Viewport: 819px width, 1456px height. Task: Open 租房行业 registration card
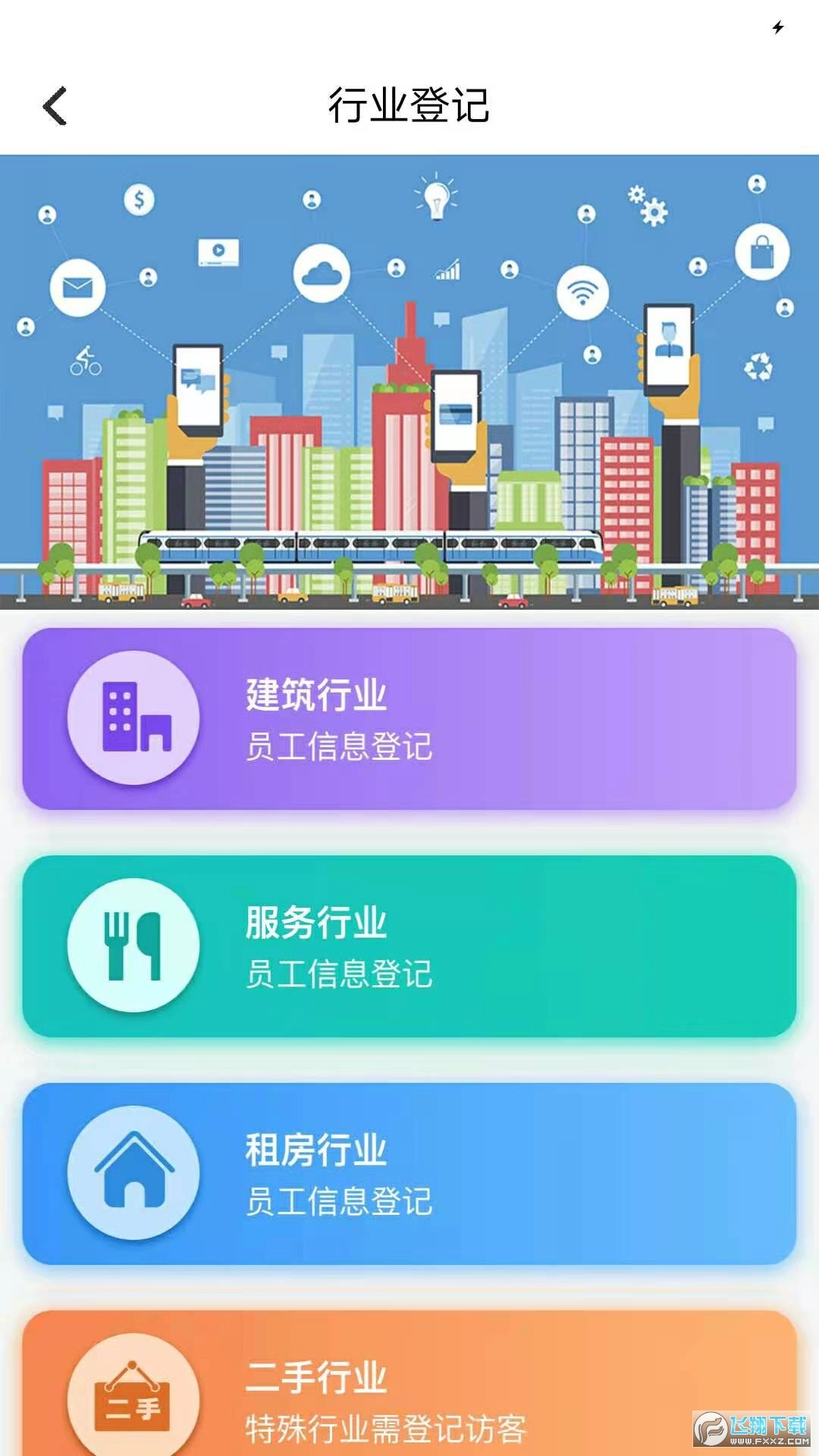(409, 1172)
